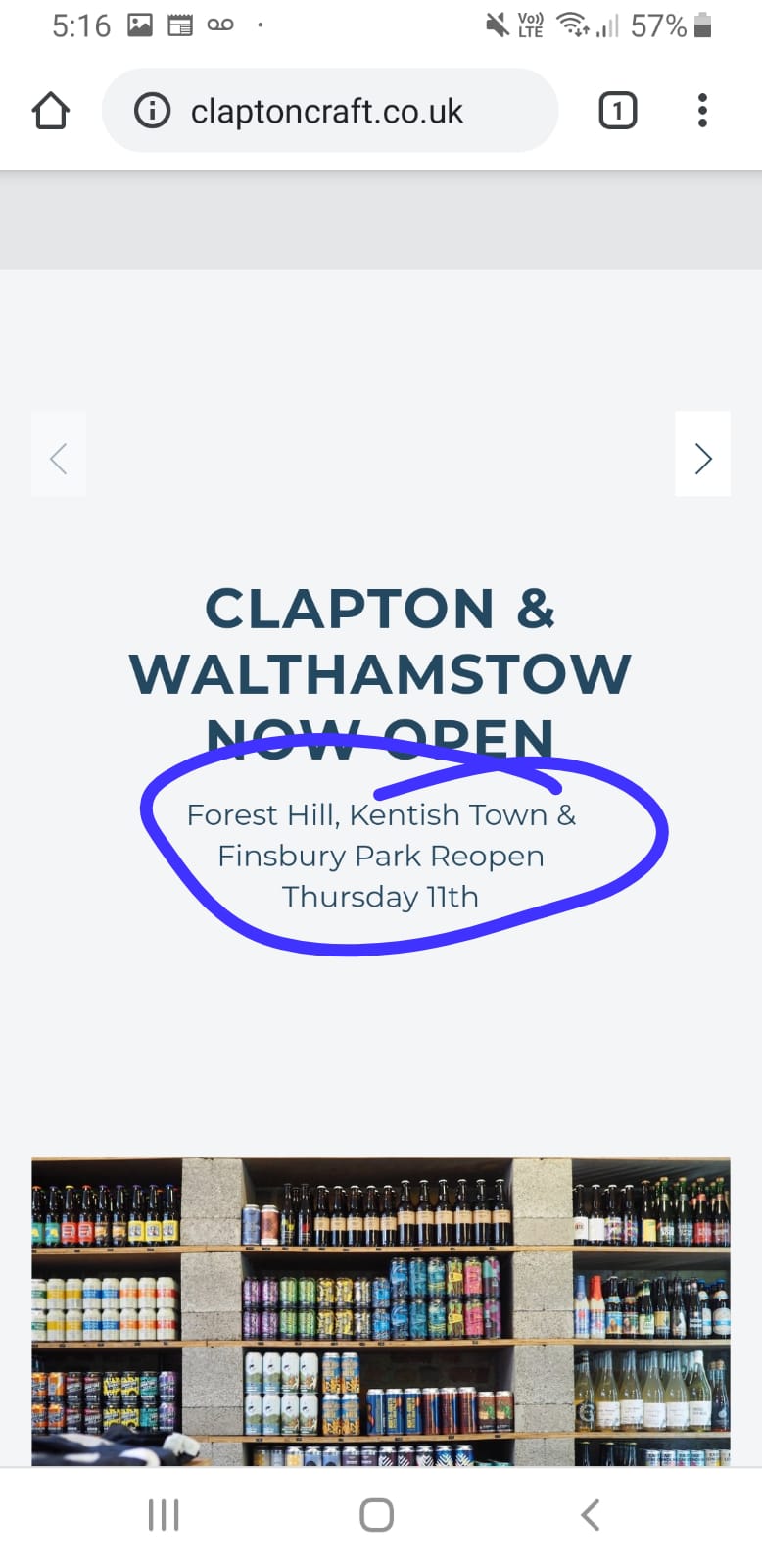Viewport: 762px width, 1568px height.
Task: Open the browser overflow menu
Action: (702, 111)
